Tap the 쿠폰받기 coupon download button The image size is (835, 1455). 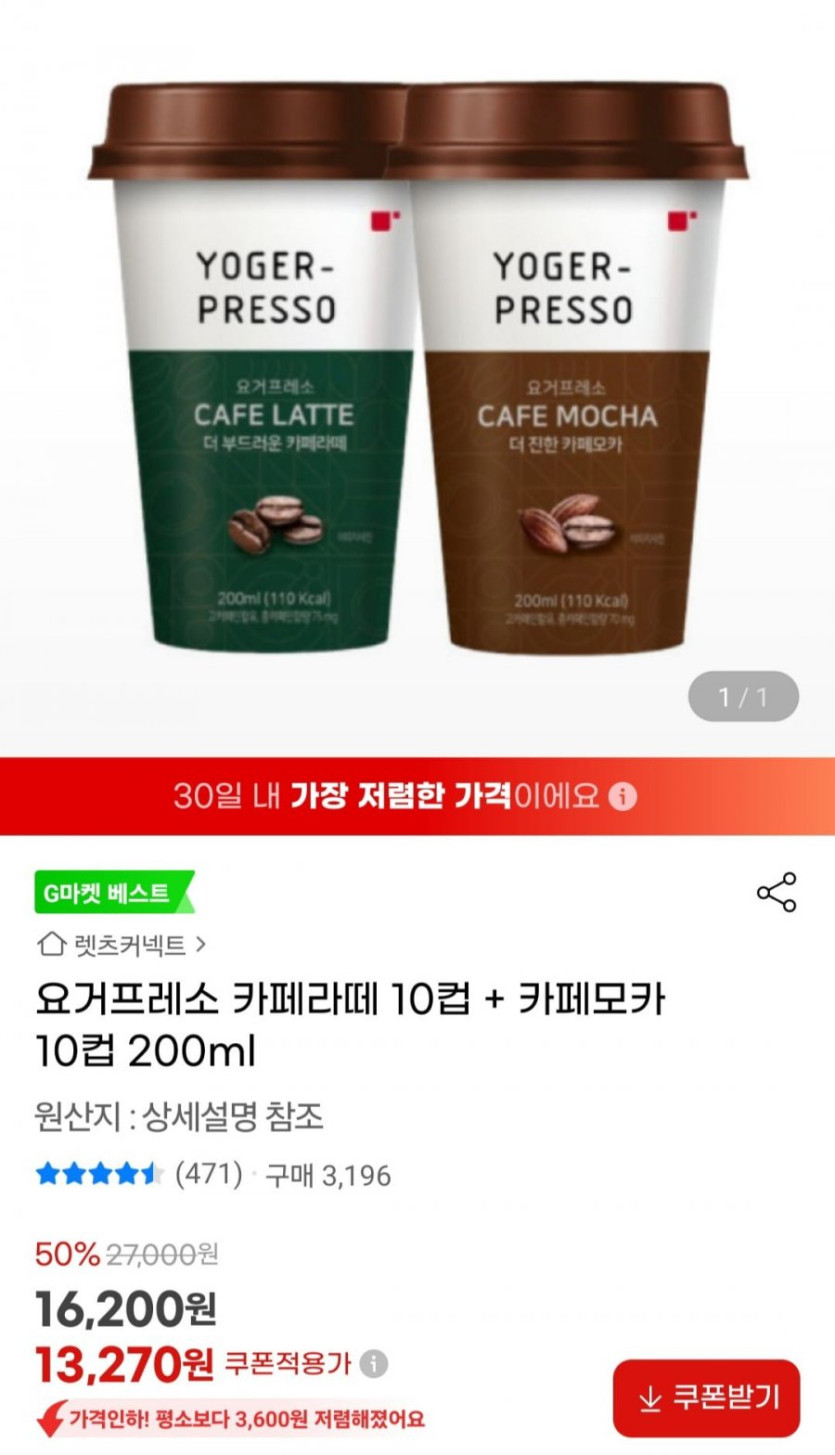click(x=707, y=1397)
